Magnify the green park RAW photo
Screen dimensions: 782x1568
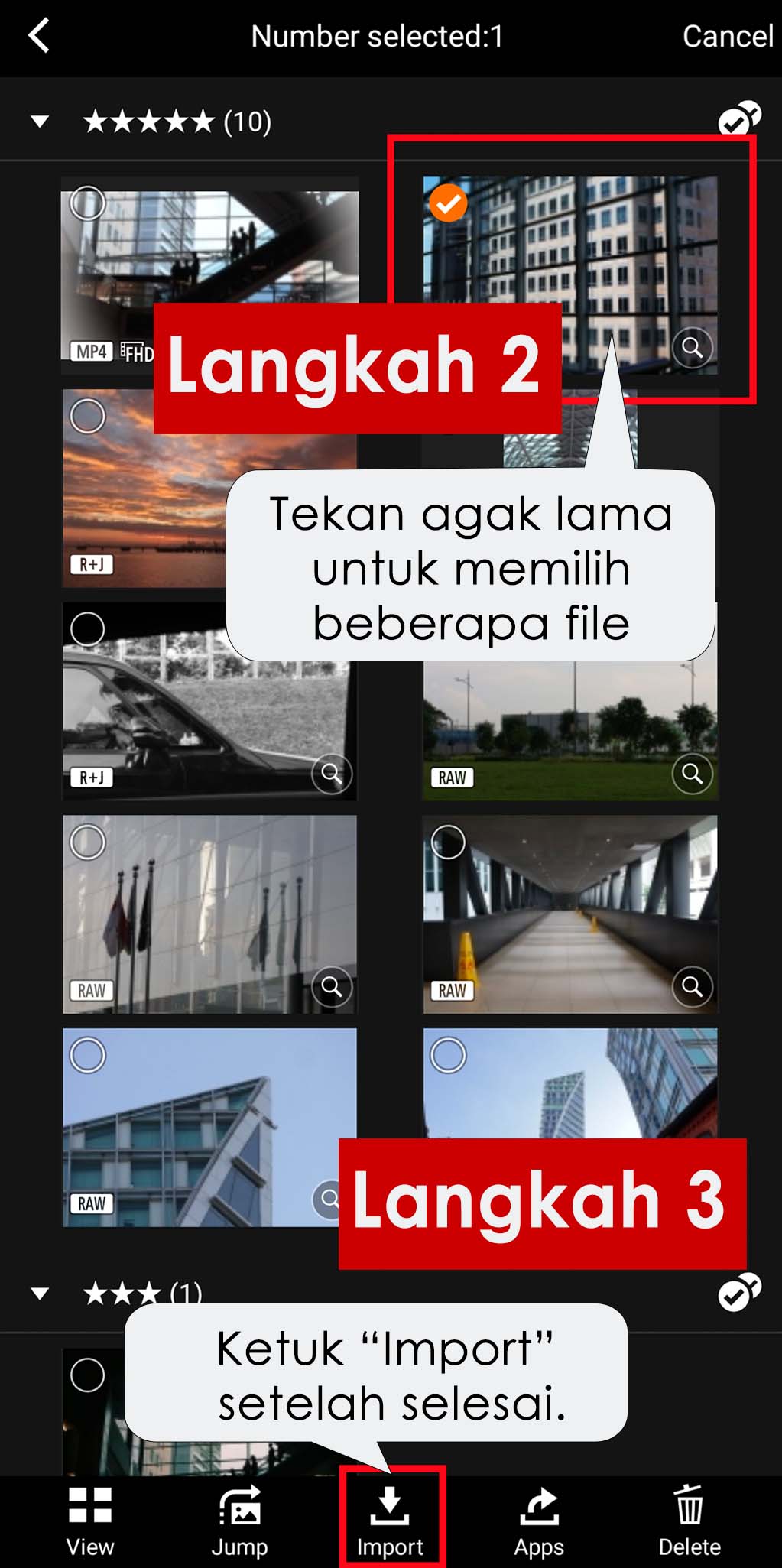pos(692,774)
